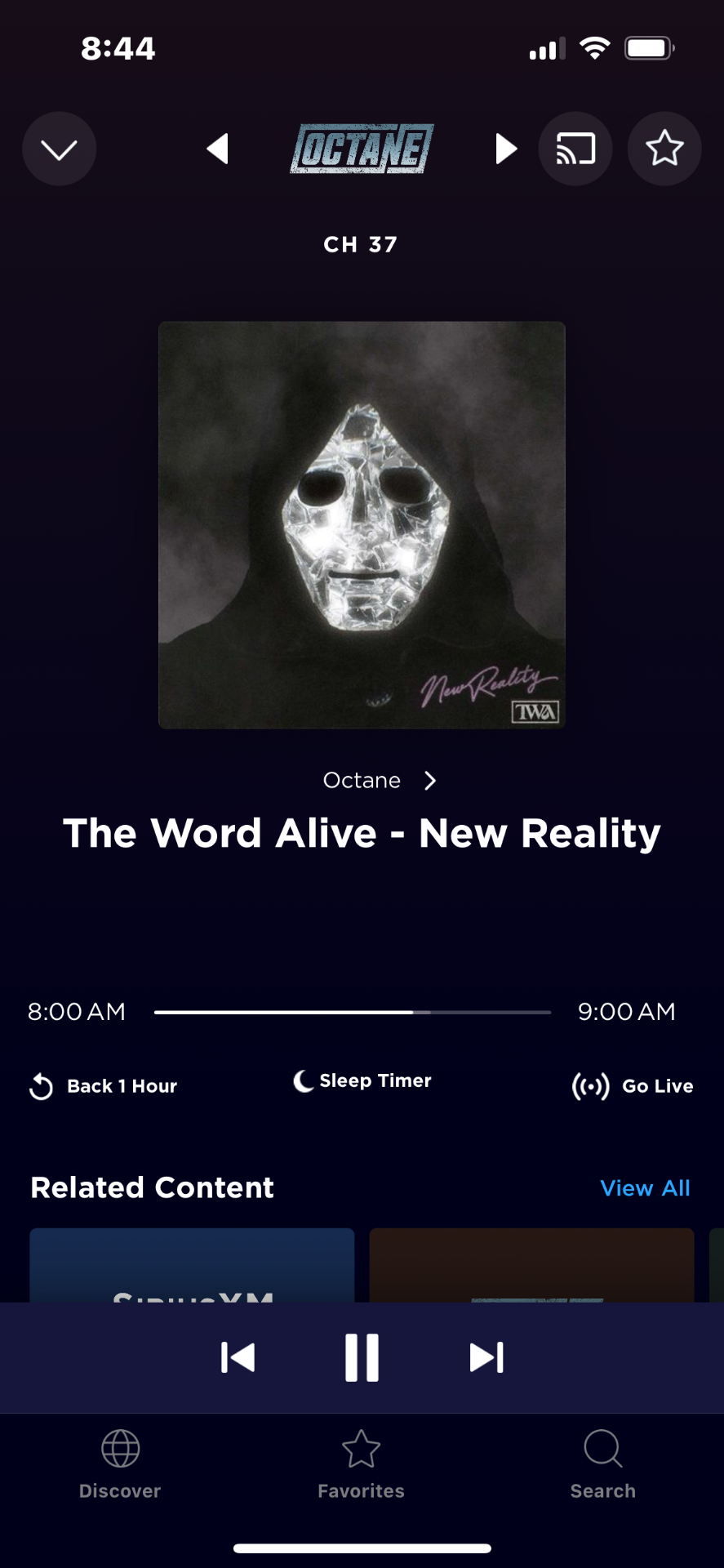Open the Octane channel link
724x1568 pixels.
point(380,781)
